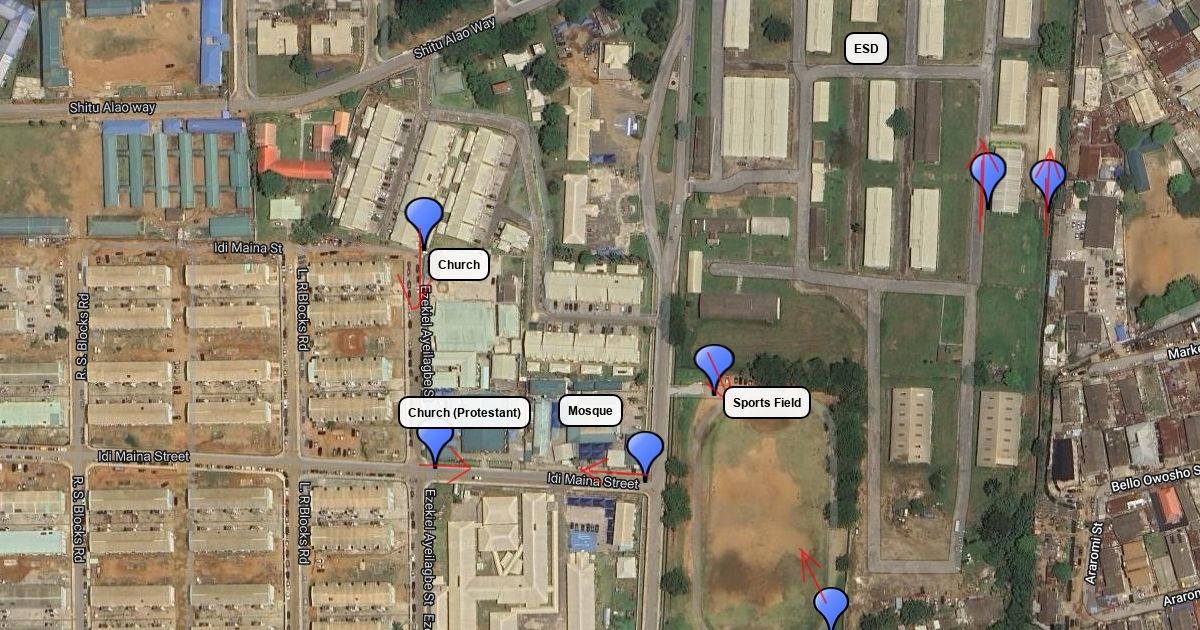Open the ESD label
Viewport: 1200px width, 630px height.
click(x=866, y=48)
